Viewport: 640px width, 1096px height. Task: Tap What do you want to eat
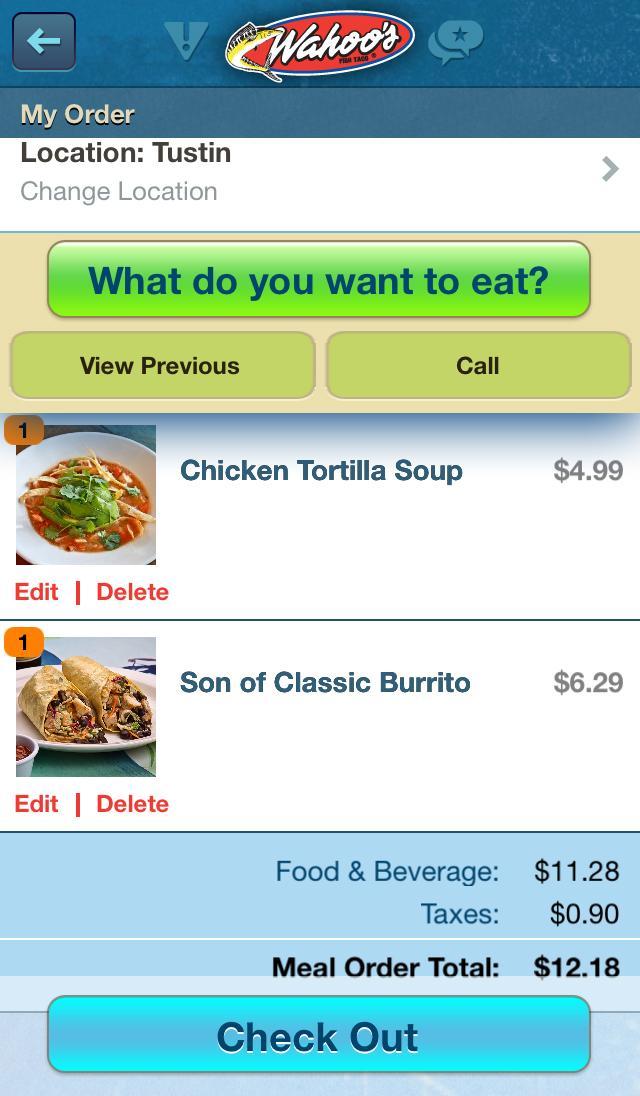click(319, 280)
